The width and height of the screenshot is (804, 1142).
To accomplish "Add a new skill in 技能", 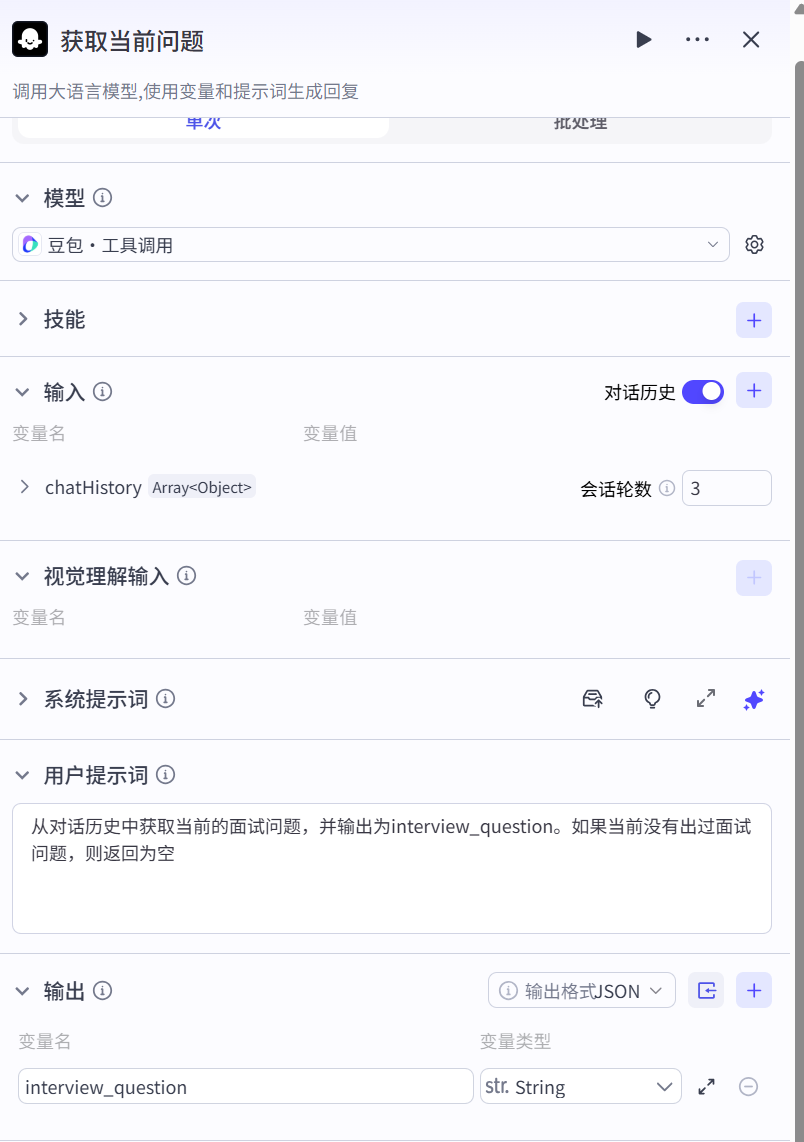I will (754, 320).
